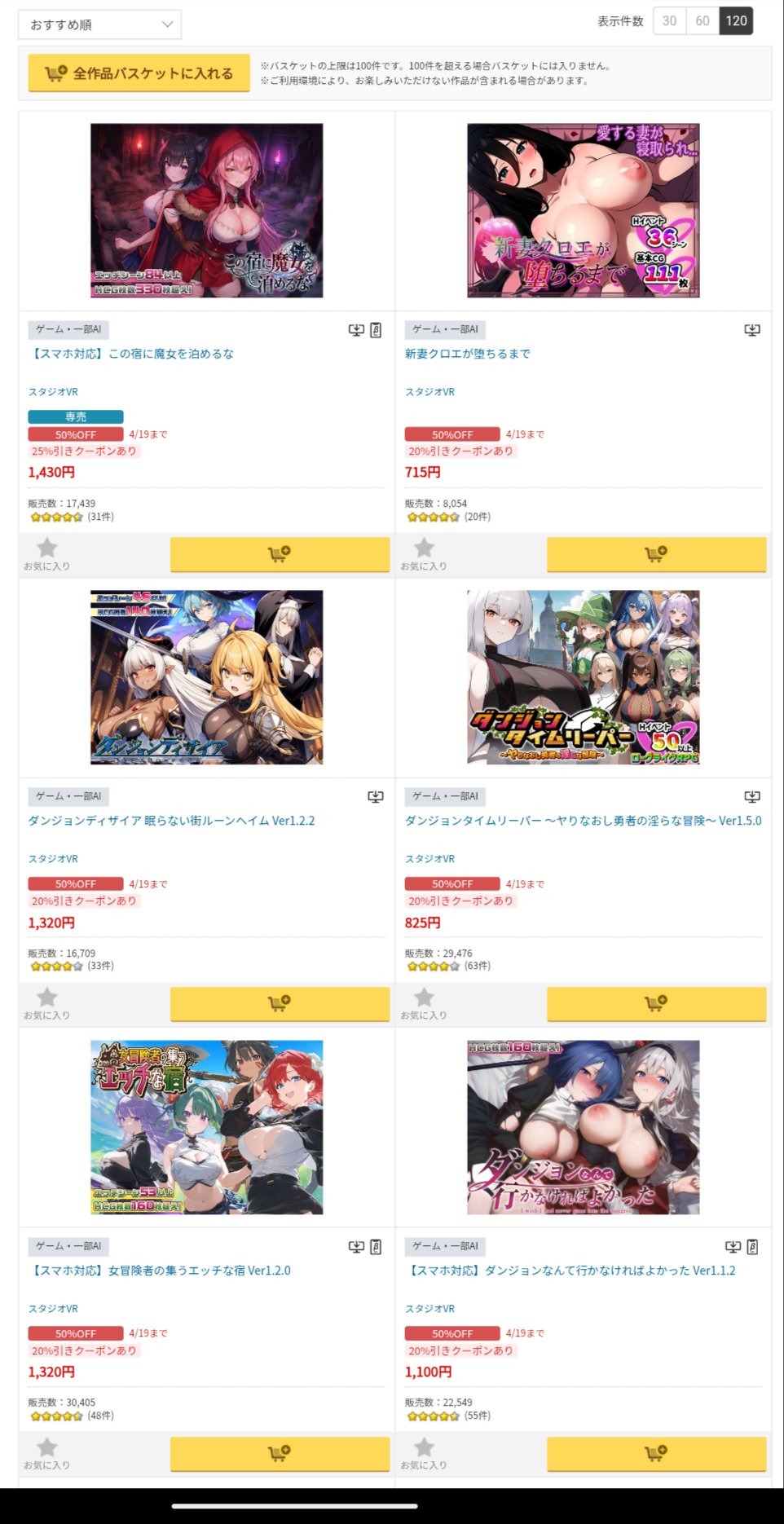Open ダンジョンなんて行かなければよかった Ver1.1.2 title link
The width and height of the screenshot is (784, 1524).
point(570,1271)
